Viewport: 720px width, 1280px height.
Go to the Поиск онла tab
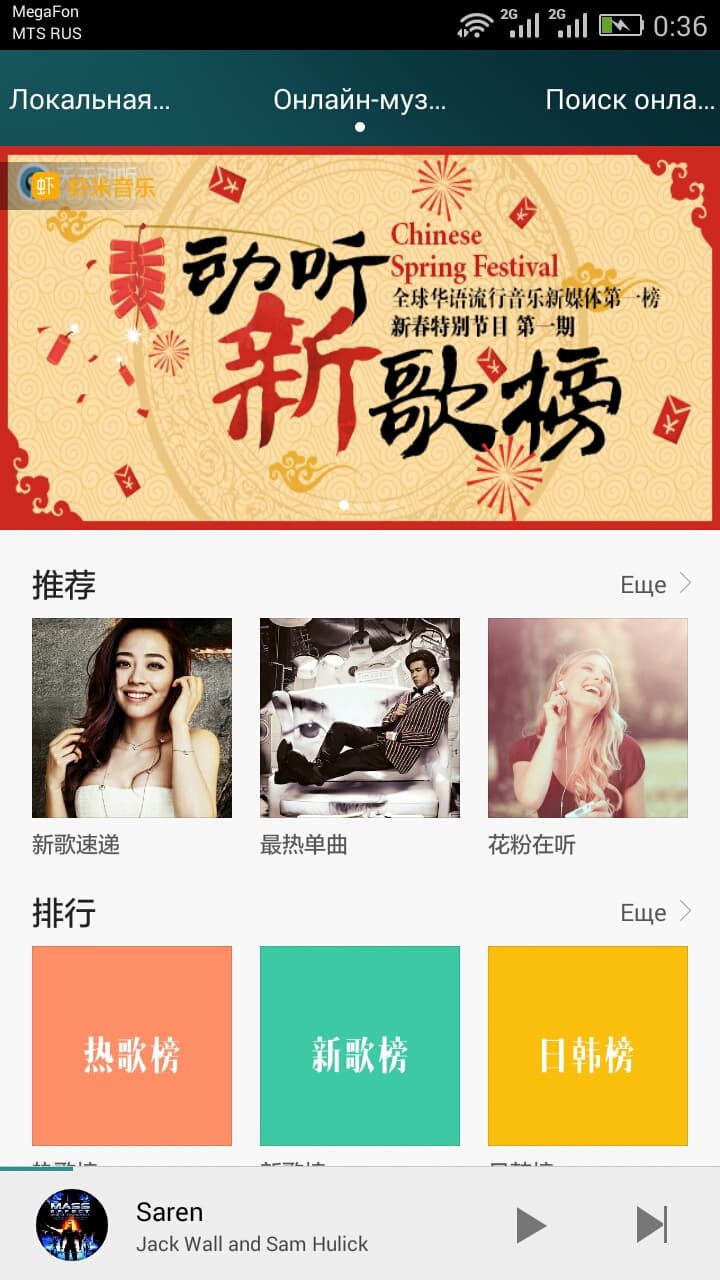pyautogui.click(x=630, y=100)
